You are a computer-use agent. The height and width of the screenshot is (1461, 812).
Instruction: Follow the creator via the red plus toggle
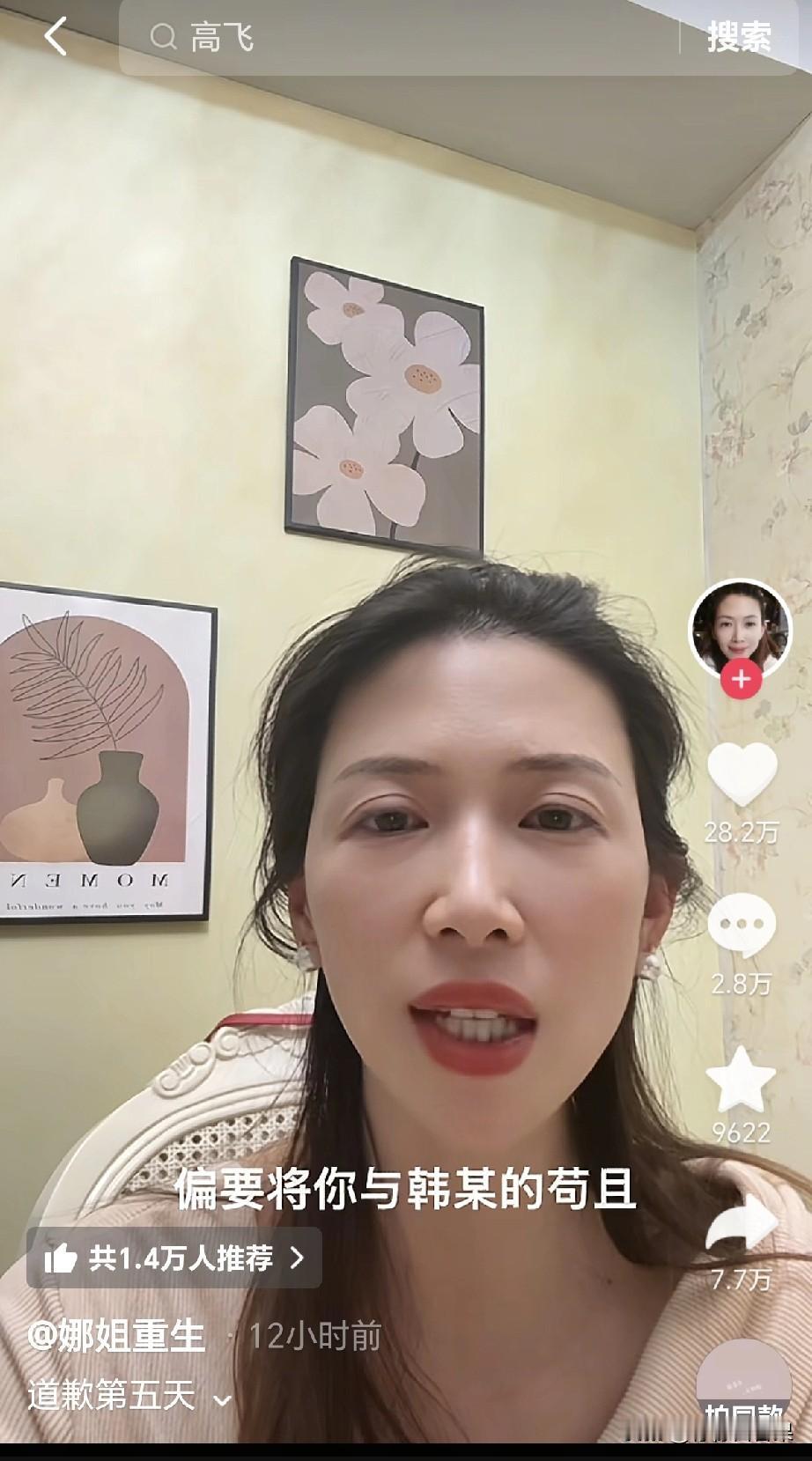pyautogui.click(x=742, y=679)
